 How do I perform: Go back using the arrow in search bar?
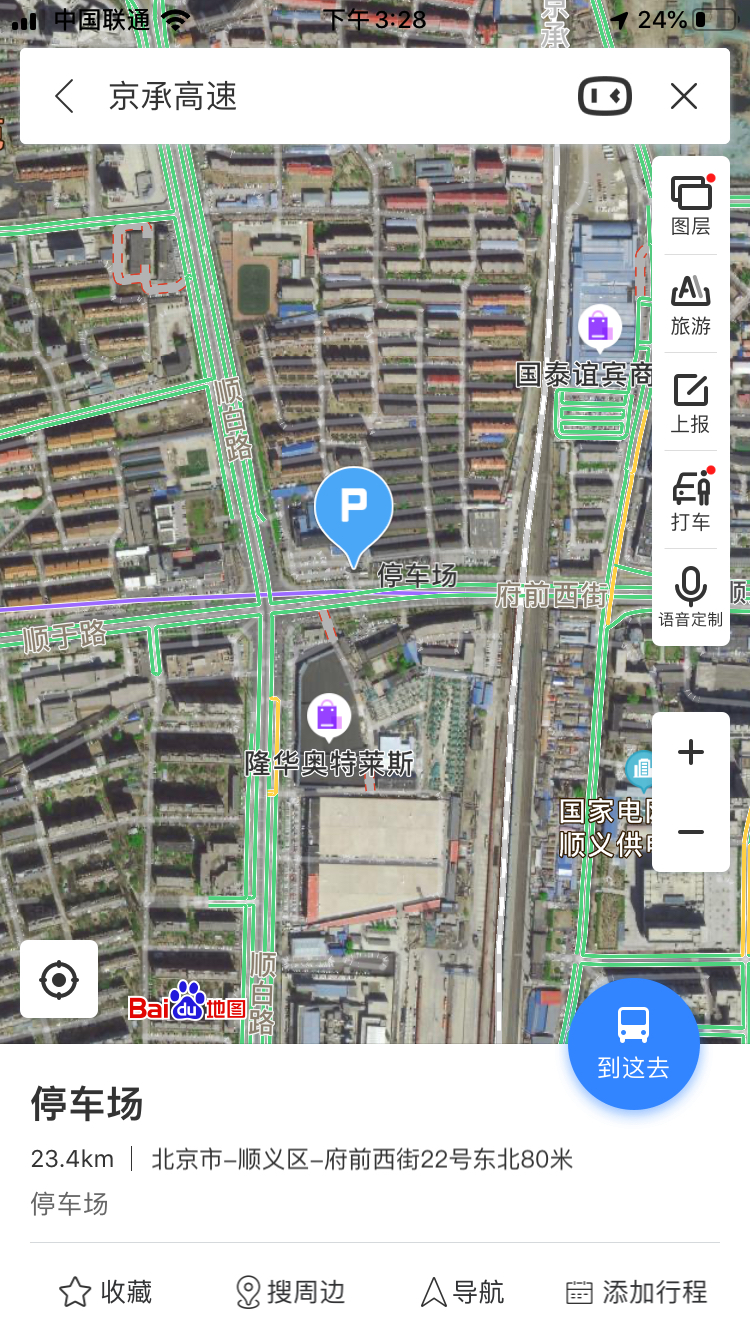point(65,96)
